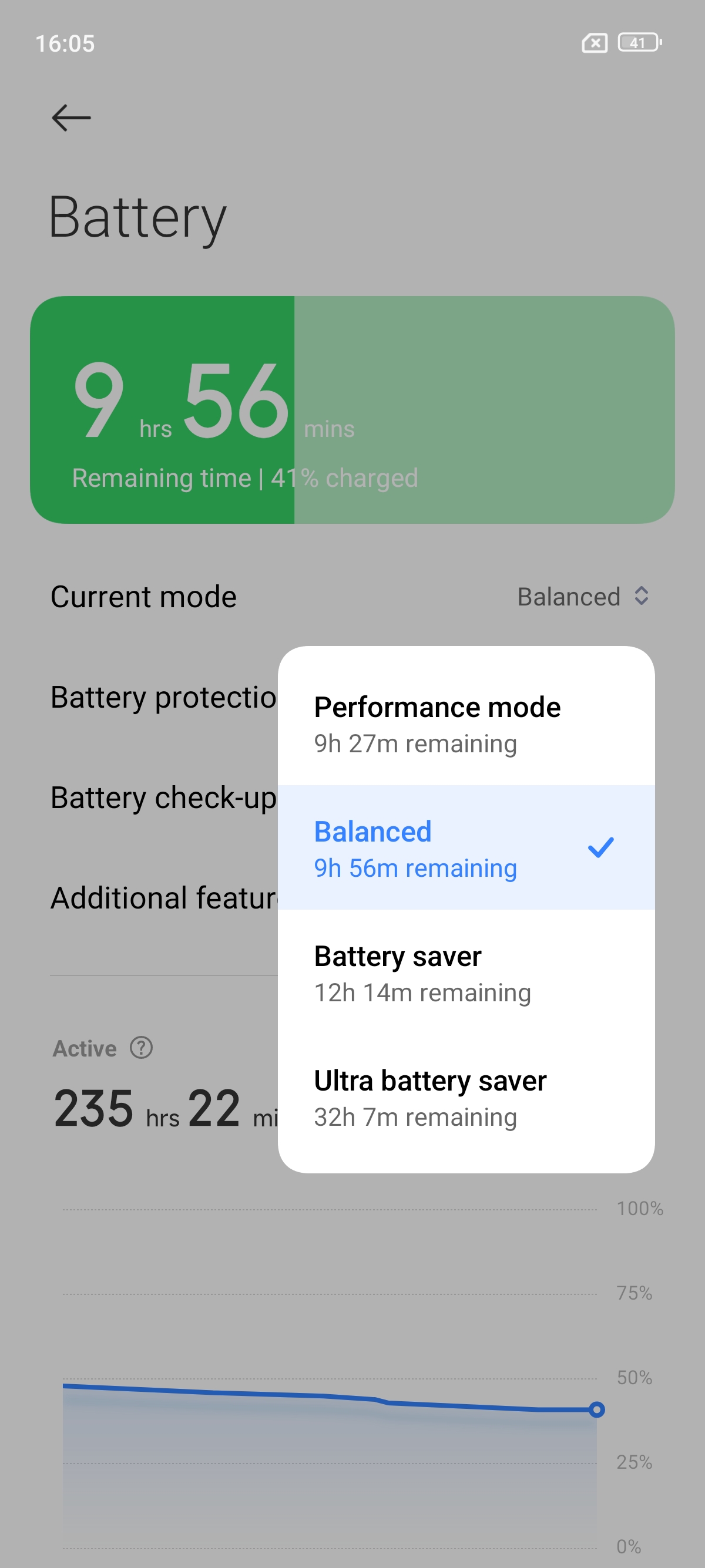Open Battery protection settings
Viewport: 705px width, 1568px height.
coord(163,698)
